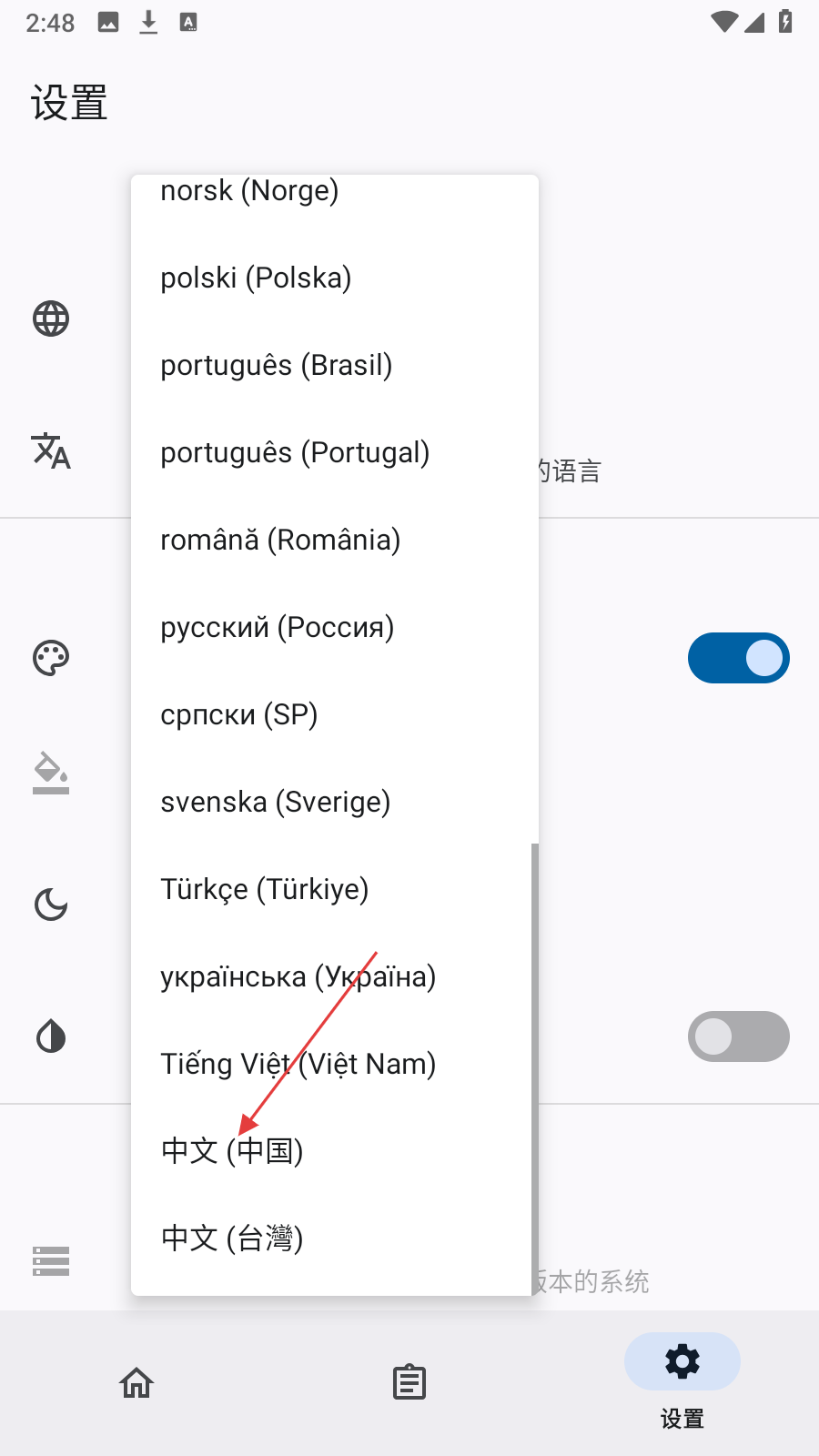Choose русский (Россия) language
This screenshot has width=819, height=1456.
[x=277, y=627]
